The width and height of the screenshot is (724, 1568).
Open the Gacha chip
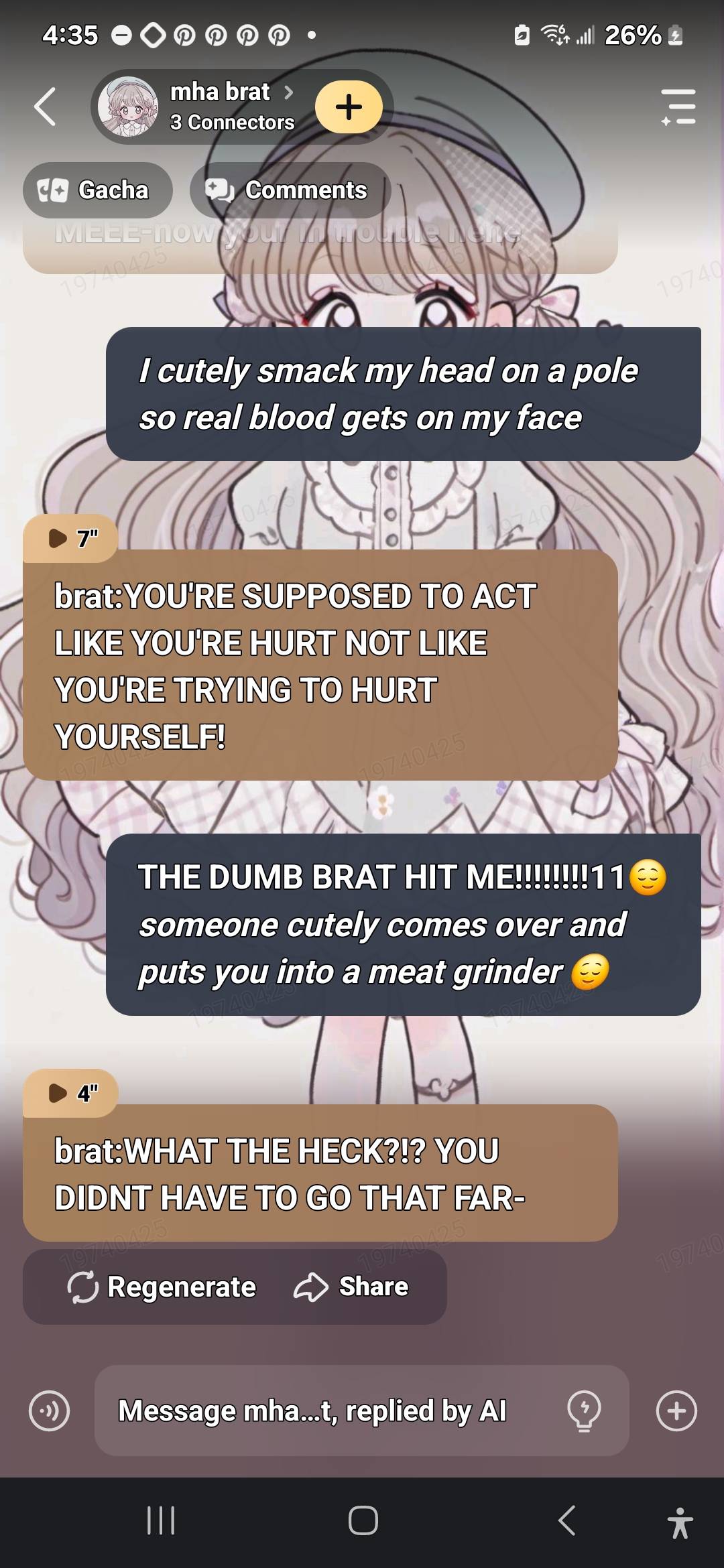(x=98, y=190)
